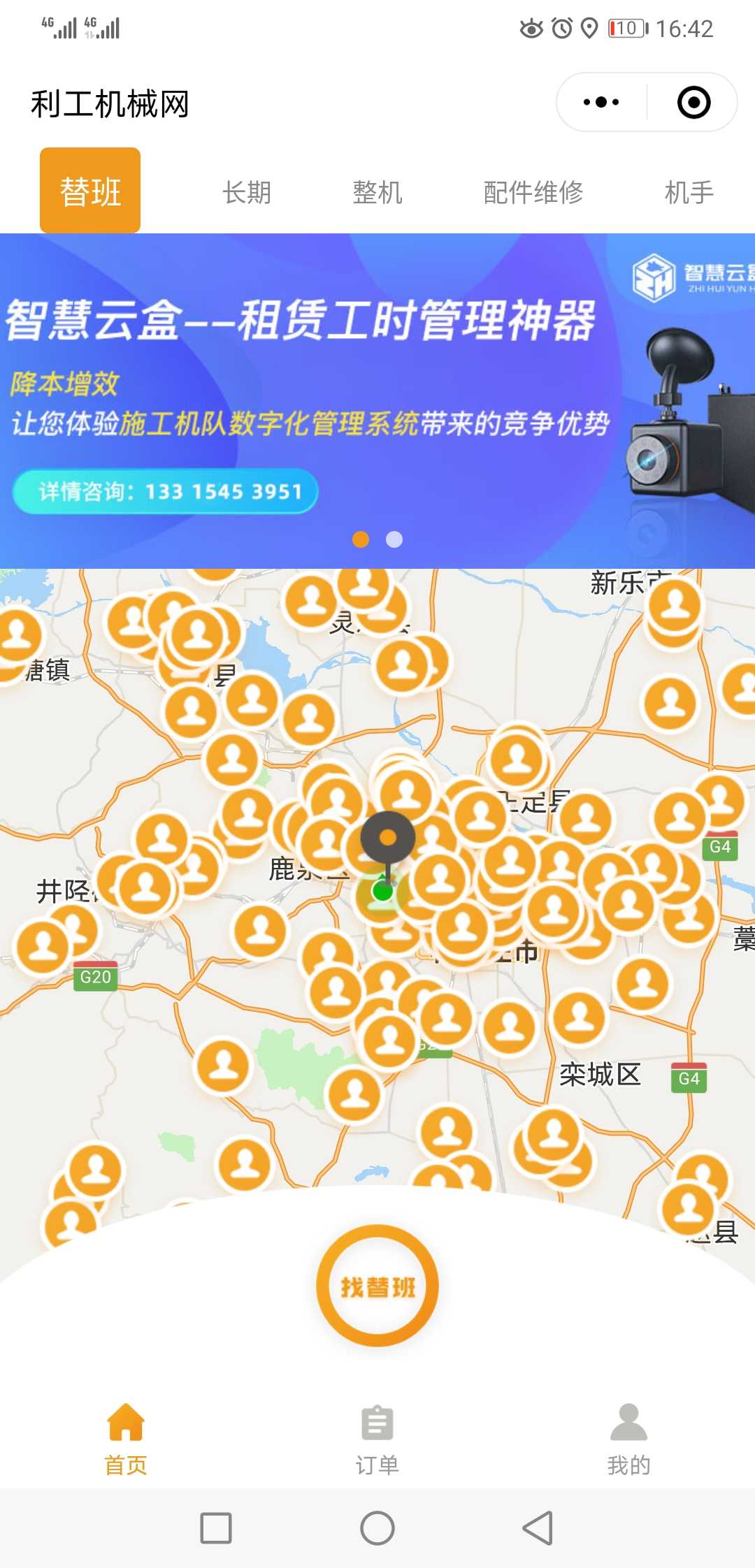The width and height of the screenshot is (755, 1568).
Task: Switch to the 长期 tab
Action: click(x=247, y=192)
